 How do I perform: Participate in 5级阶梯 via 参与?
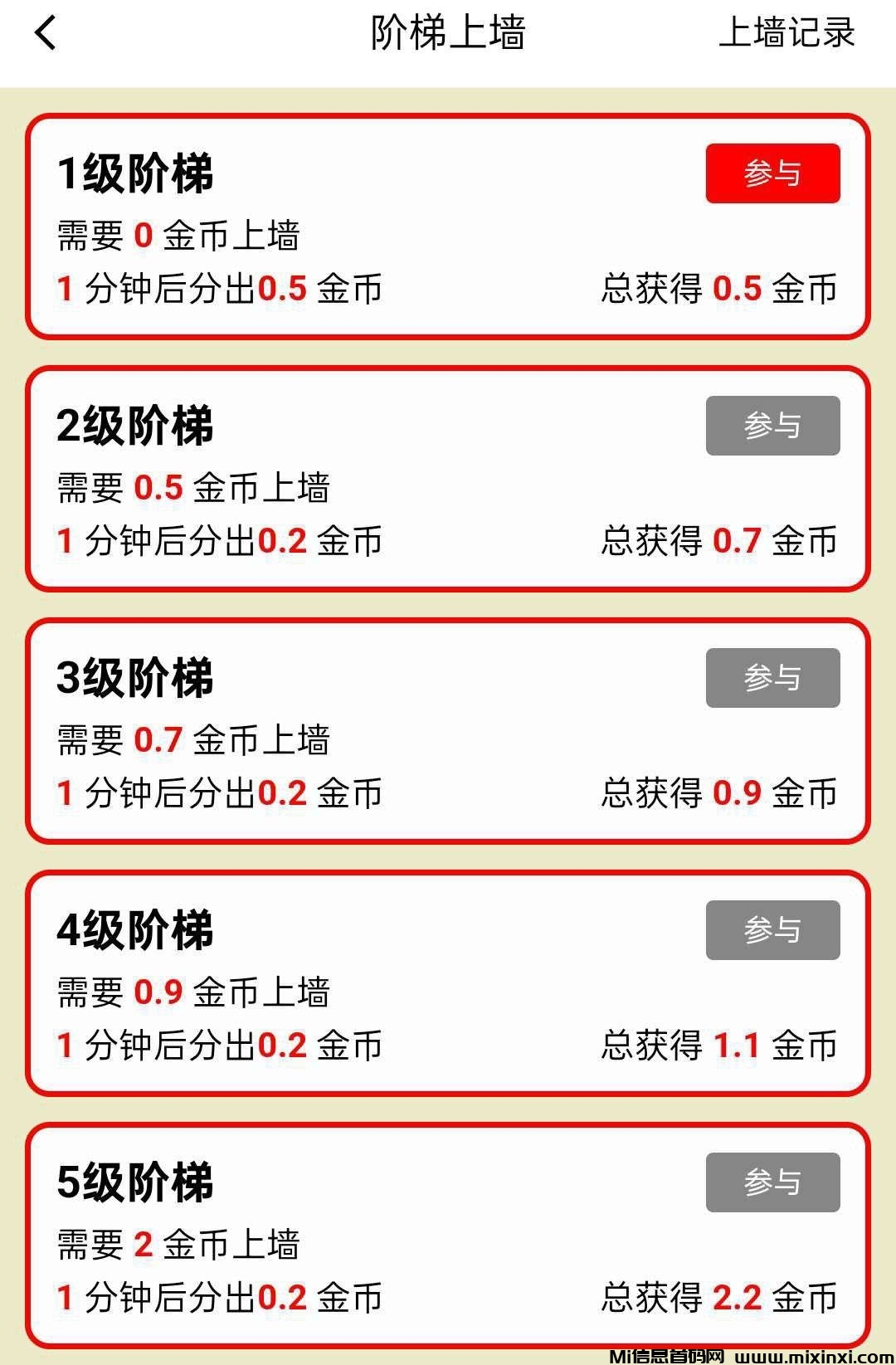[x=772, y=1182]
